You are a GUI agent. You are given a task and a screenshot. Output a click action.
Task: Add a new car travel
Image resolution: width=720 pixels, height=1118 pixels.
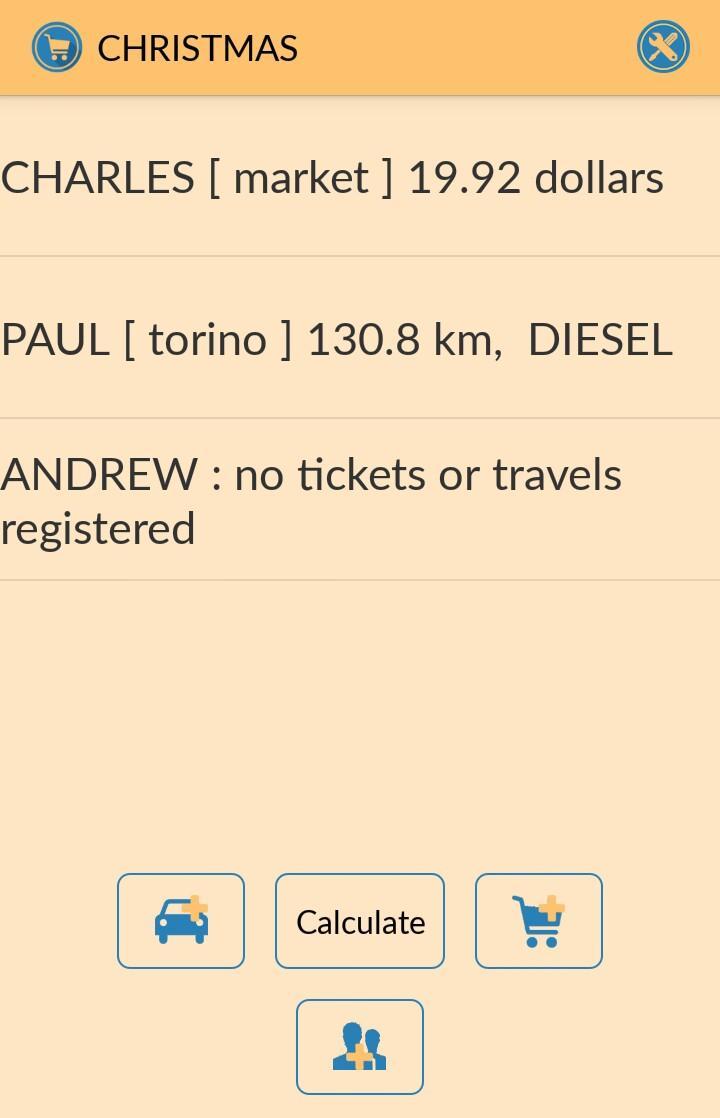click(181, 921)
